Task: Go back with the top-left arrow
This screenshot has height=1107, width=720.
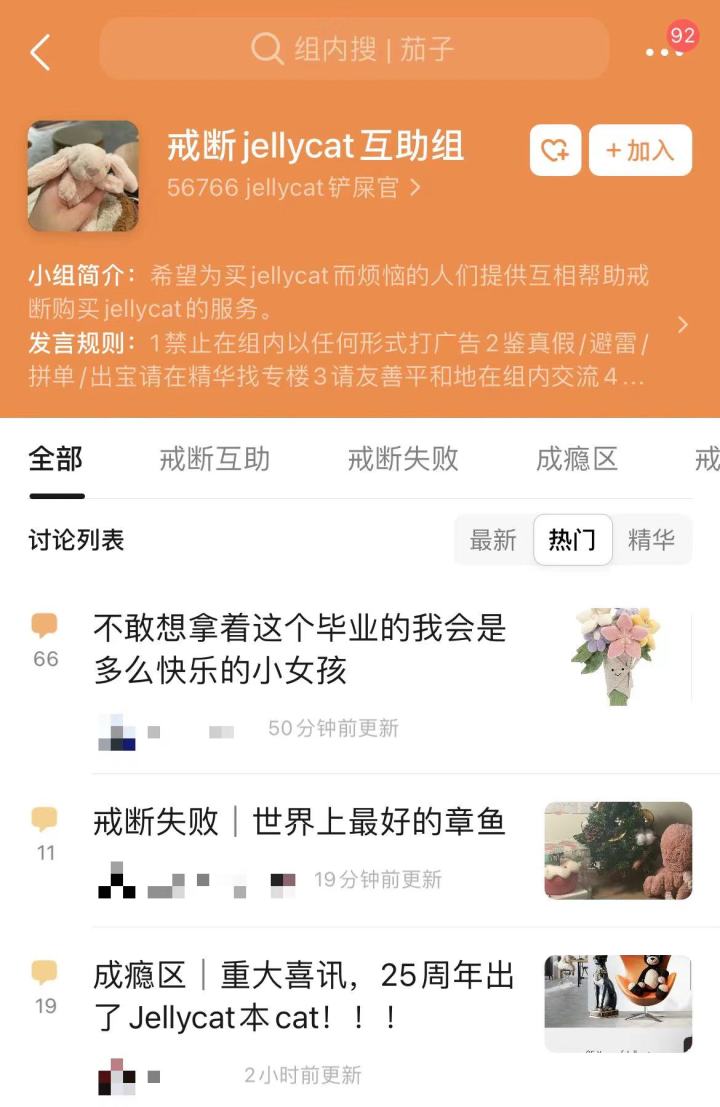Action: click(41, 52)
